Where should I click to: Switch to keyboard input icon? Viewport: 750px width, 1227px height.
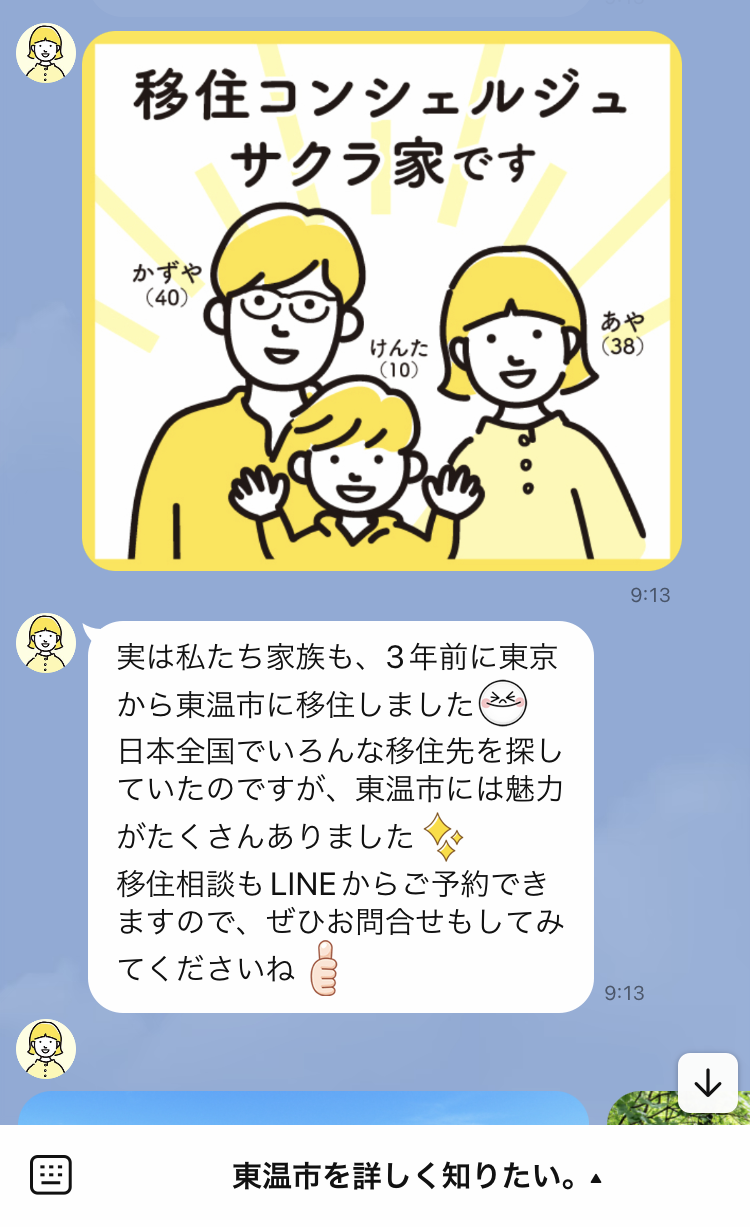point(51,1176)
